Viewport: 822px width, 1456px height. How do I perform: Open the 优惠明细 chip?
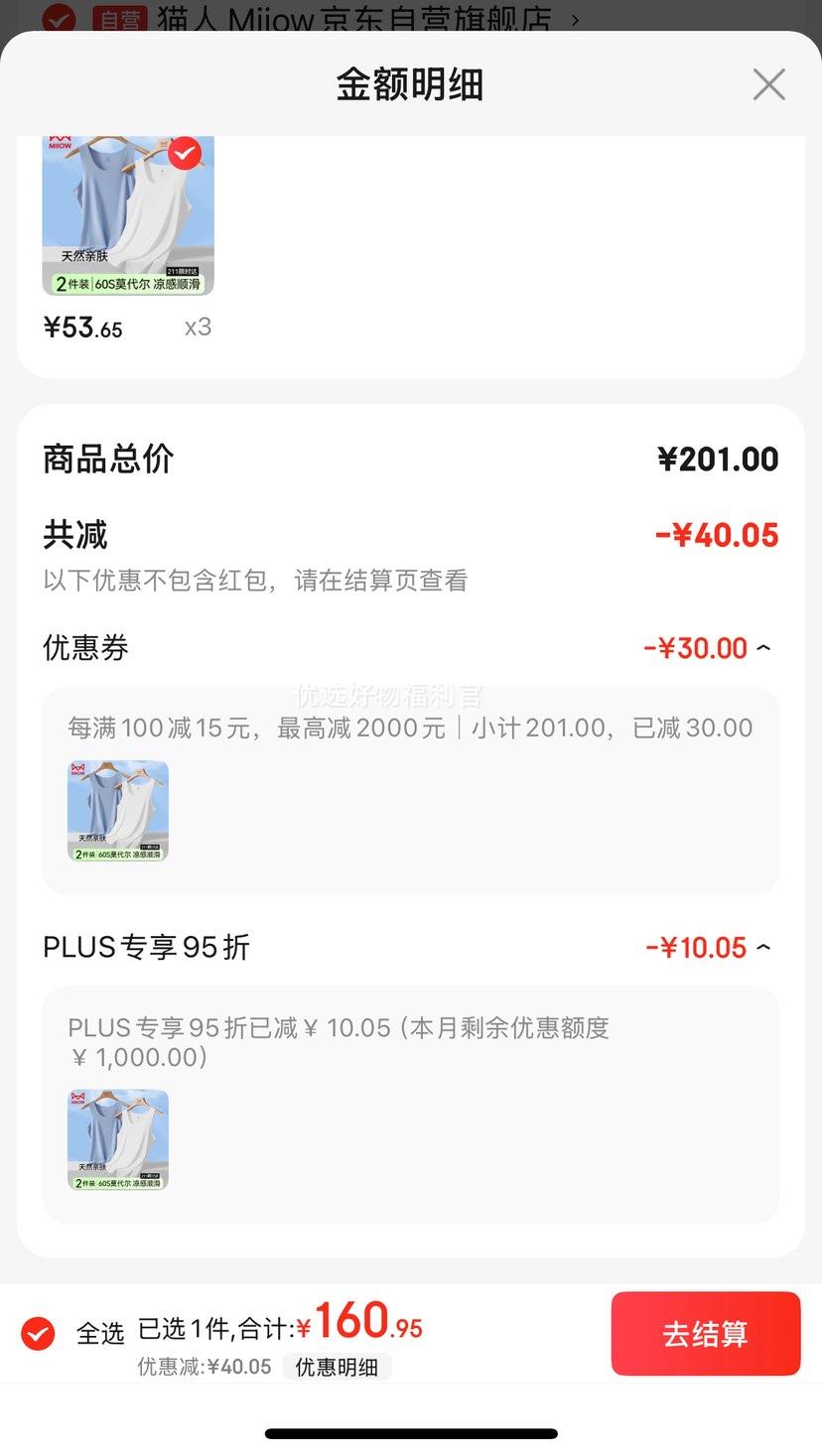337,1367
